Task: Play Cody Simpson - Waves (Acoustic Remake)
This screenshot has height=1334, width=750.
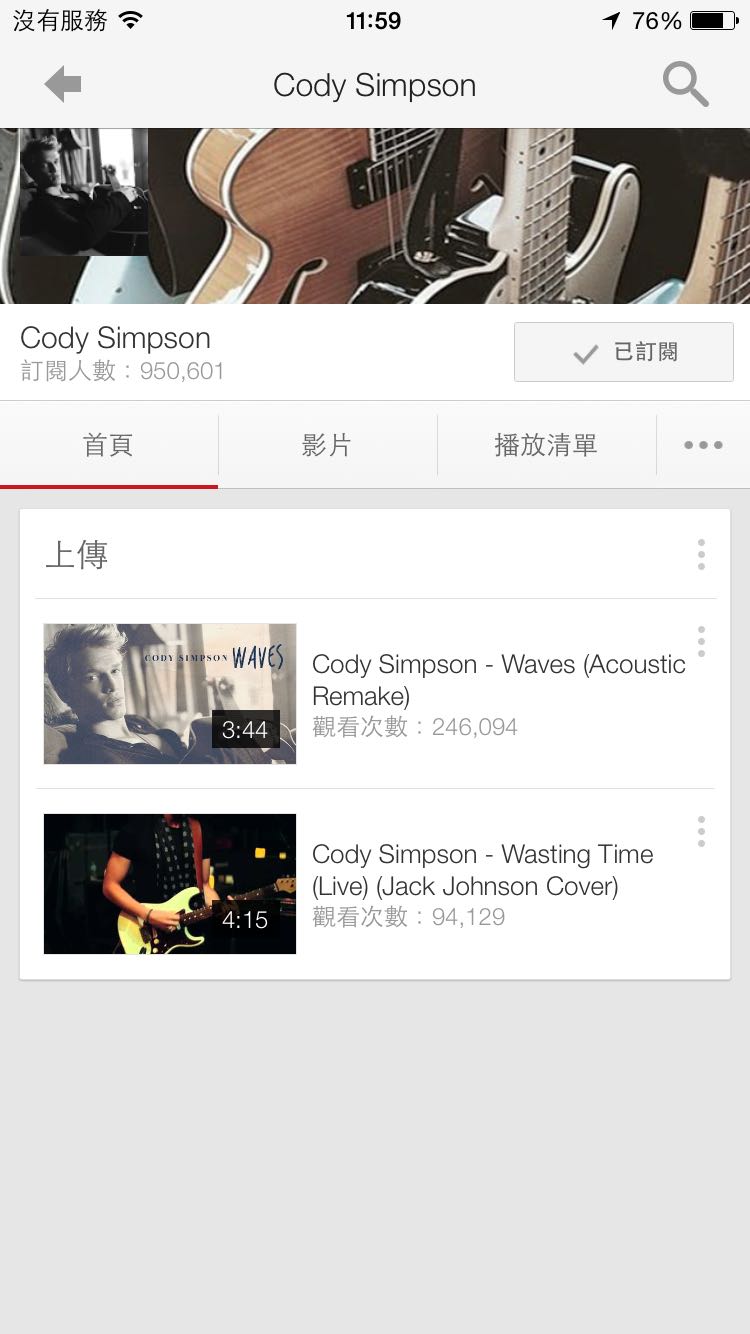Action: 170,694
